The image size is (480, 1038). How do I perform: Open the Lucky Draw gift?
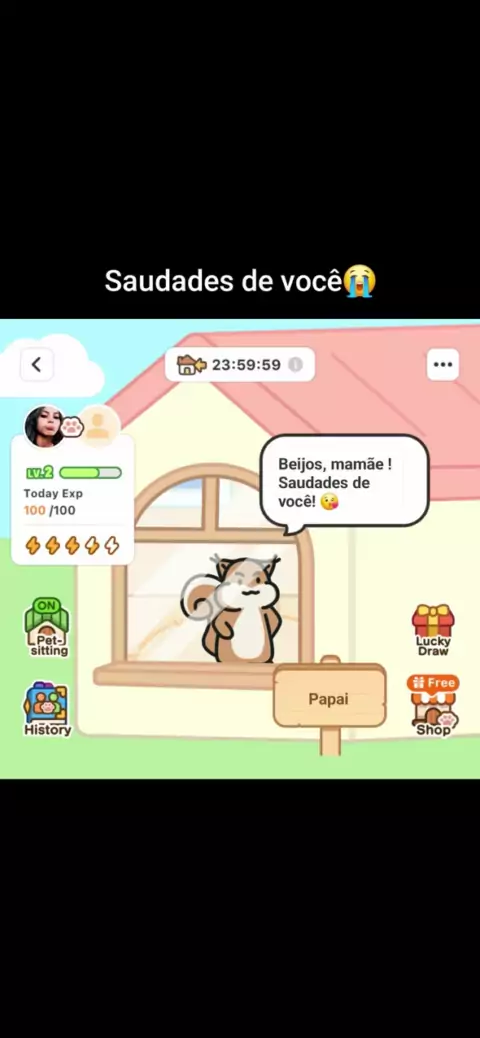[x=433, y=630]
